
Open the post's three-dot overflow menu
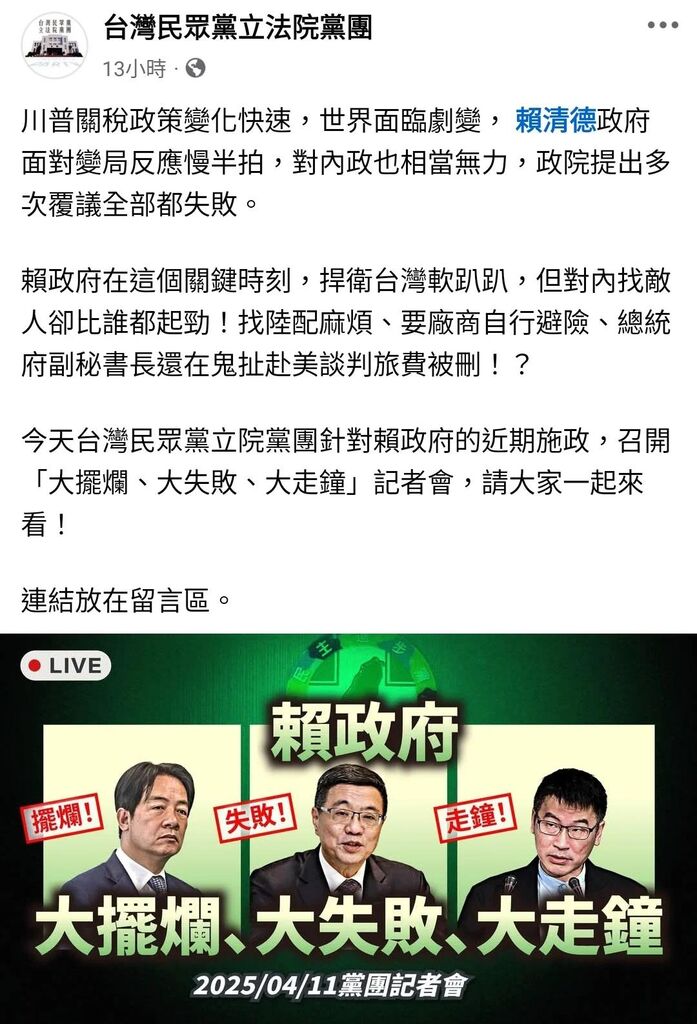(662, 25)
